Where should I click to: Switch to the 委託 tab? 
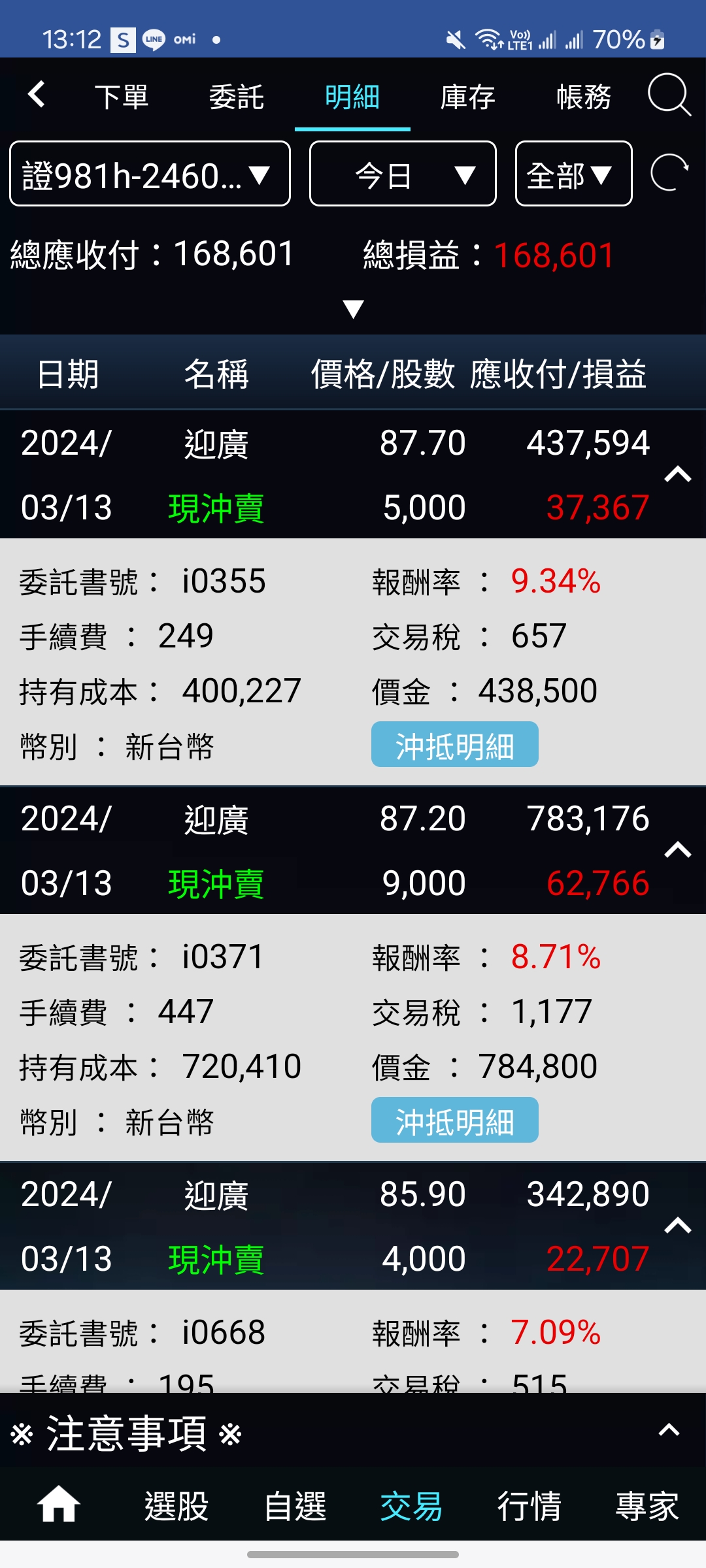[x=237, y=97]
